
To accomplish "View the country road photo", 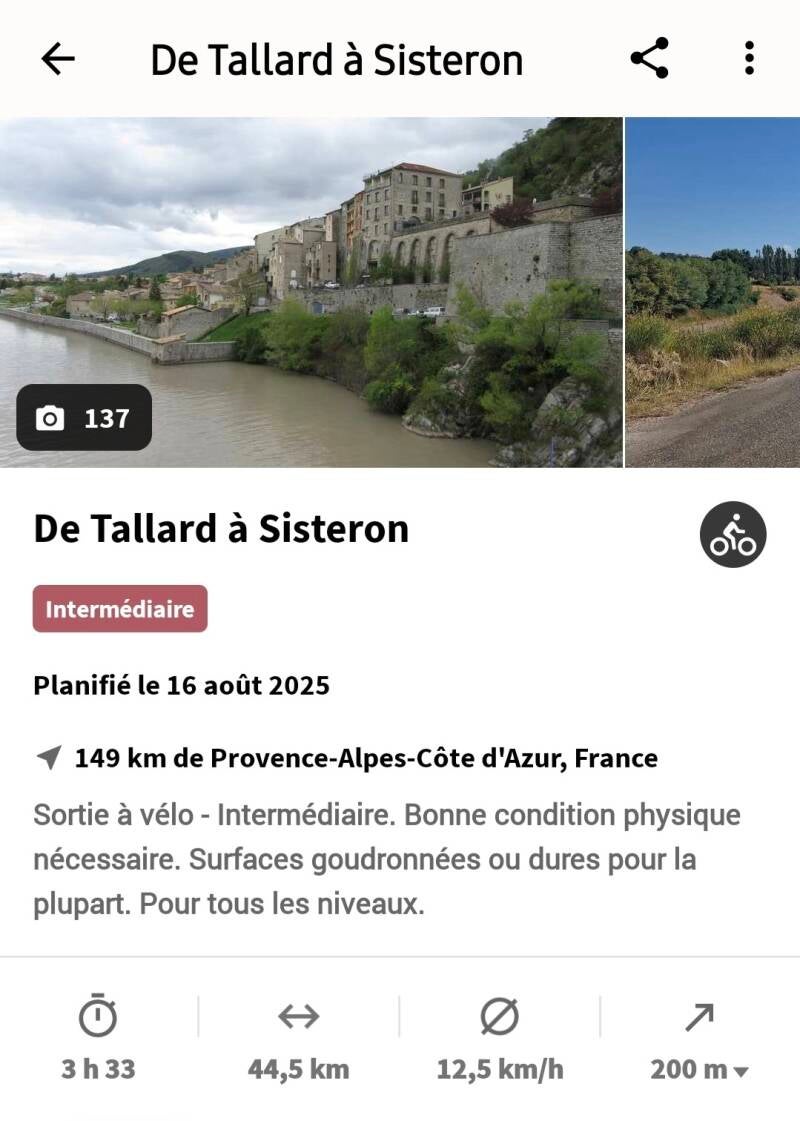I will pyautogui.click(x=712, y=292).
